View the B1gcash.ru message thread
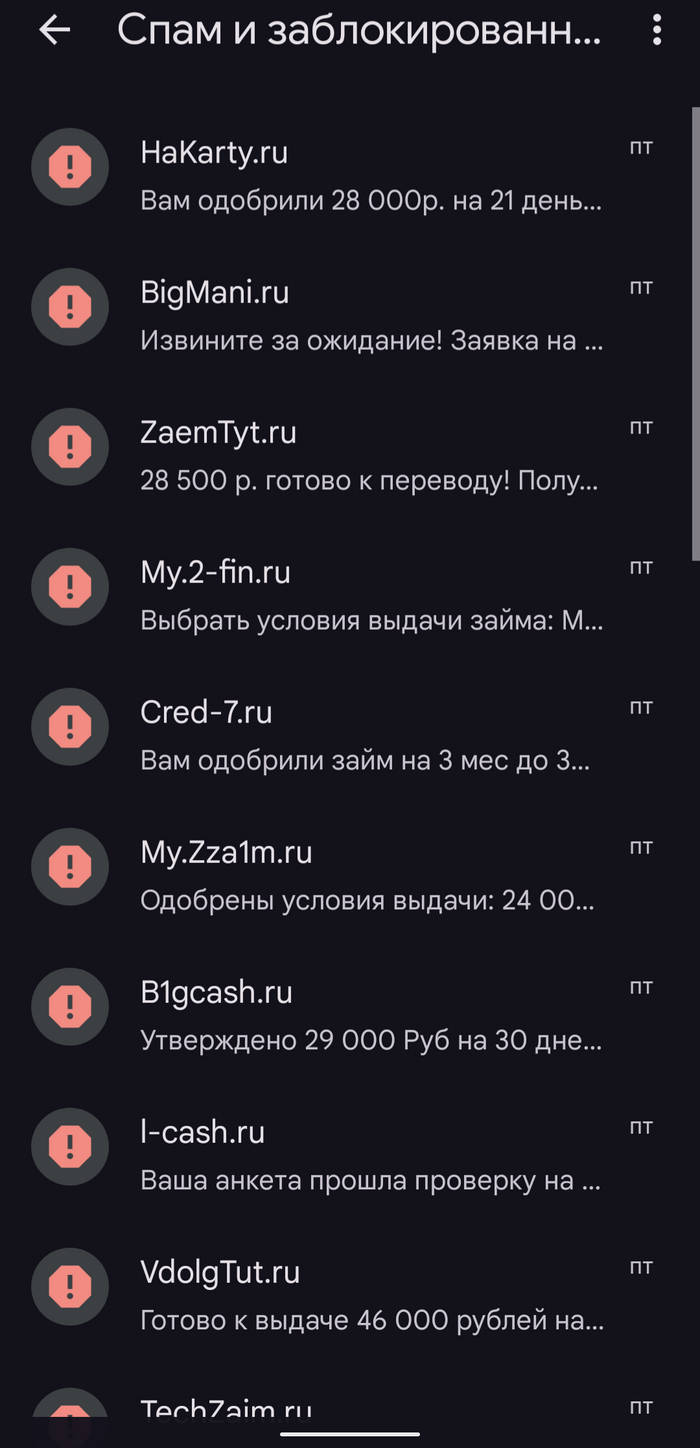The image size is (700, 1448). click(x=370, y=1016)
